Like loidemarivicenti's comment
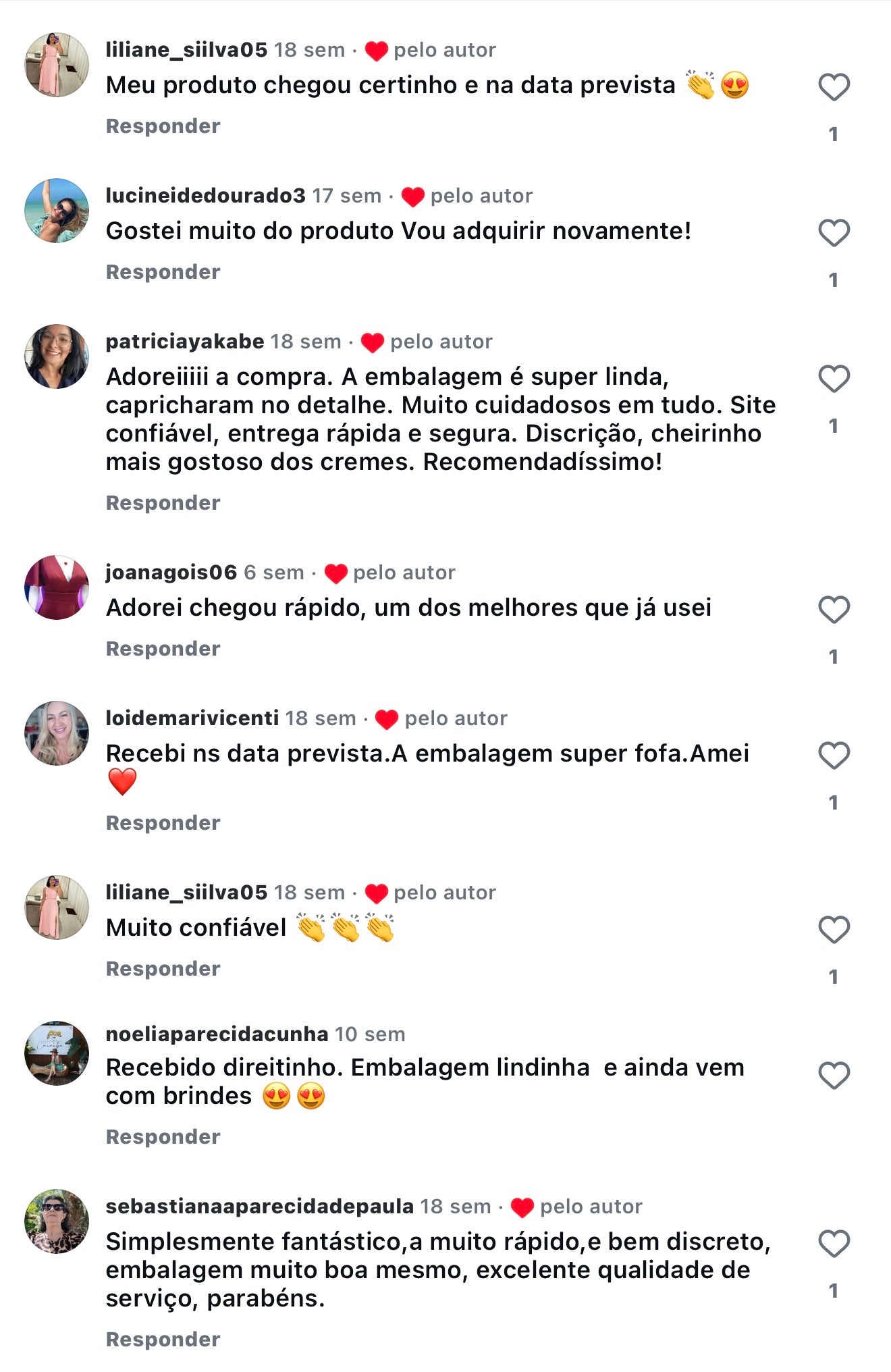Screen dimensions: 891x1372 [834, 756]
